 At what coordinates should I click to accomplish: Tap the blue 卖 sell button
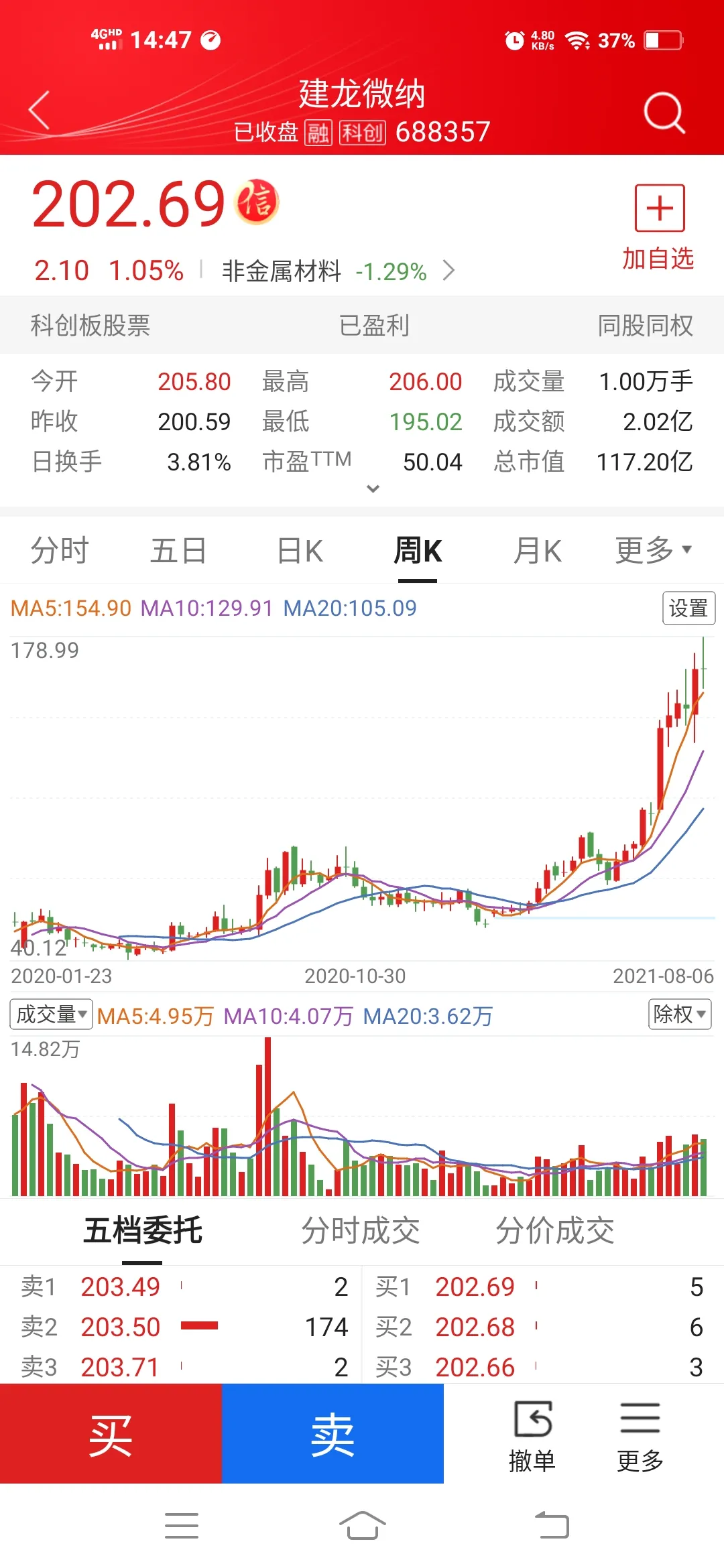[333, 1434]
